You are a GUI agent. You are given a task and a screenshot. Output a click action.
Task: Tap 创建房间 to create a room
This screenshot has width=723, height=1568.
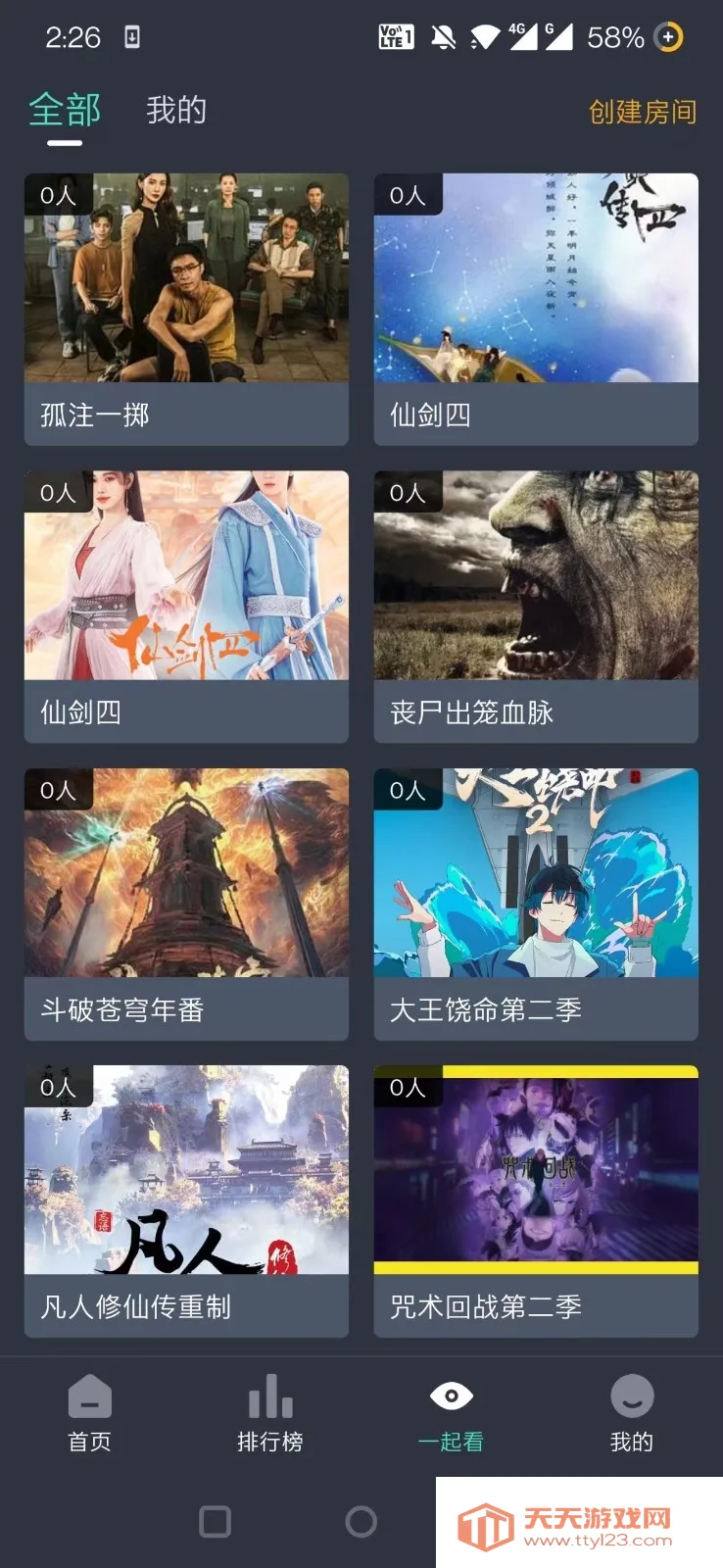pyautogui.click(x=642, y=112)
